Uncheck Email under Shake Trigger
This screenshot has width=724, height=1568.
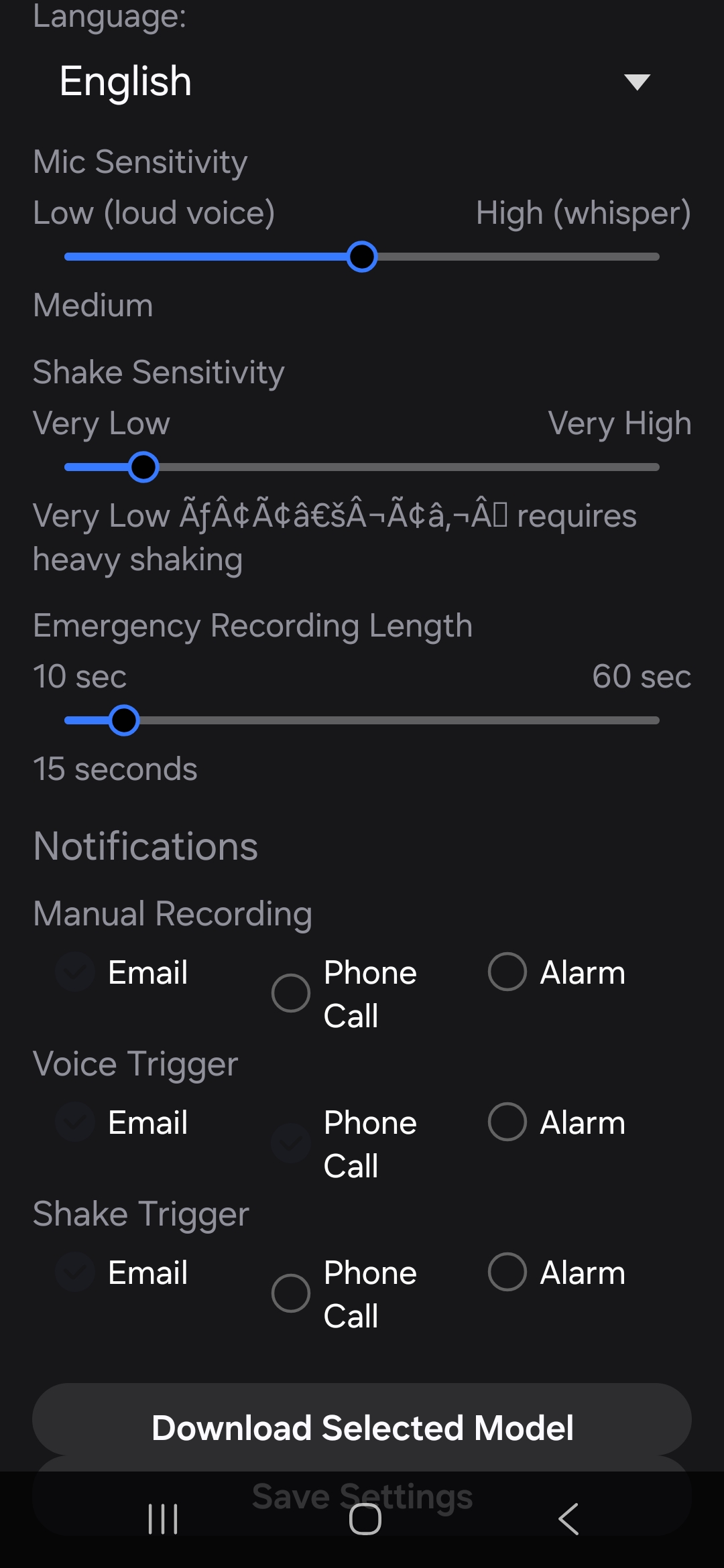click(75, 1272)
